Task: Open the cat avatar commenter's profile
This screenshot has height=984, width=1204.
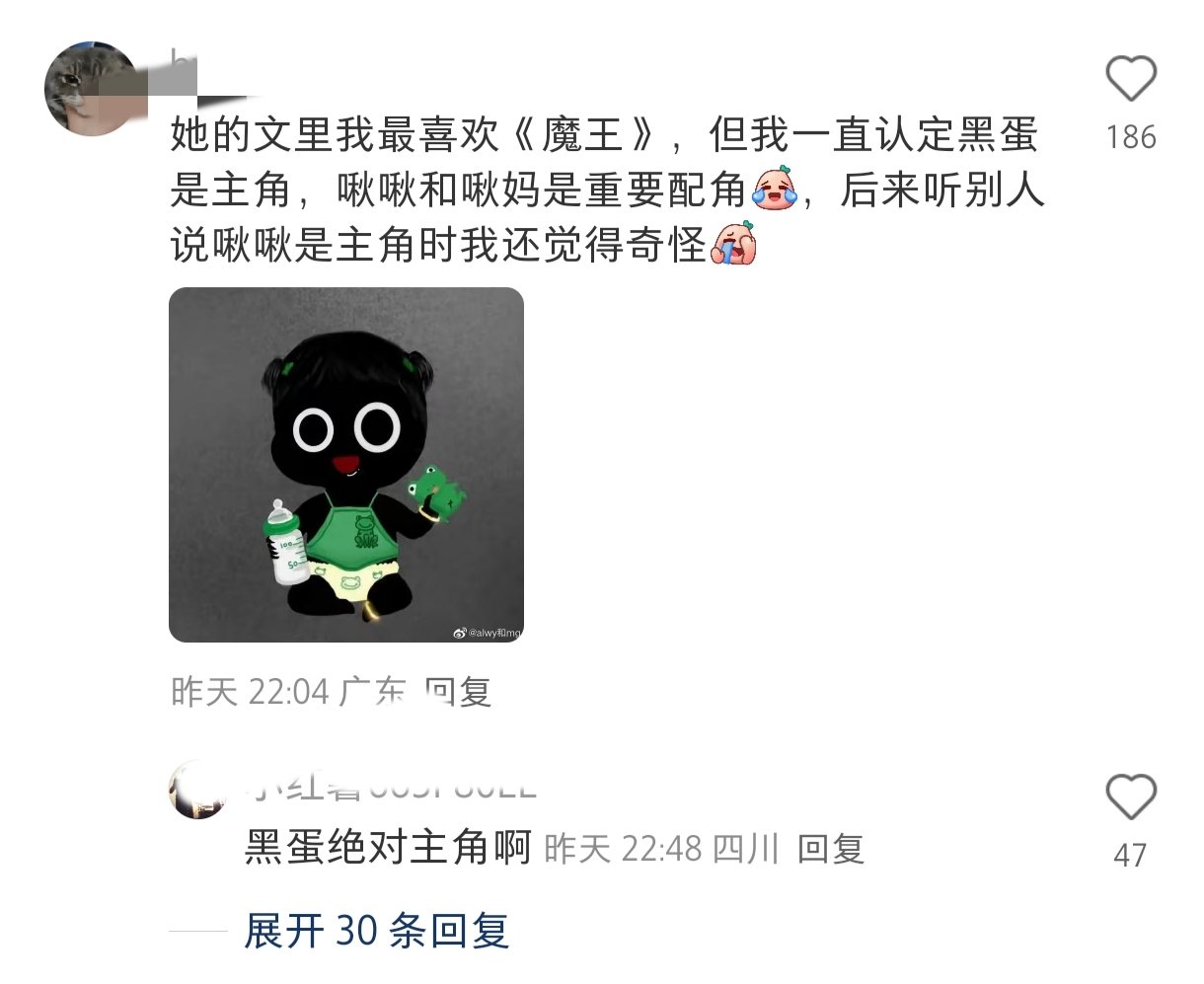Action: pos(91,88)
